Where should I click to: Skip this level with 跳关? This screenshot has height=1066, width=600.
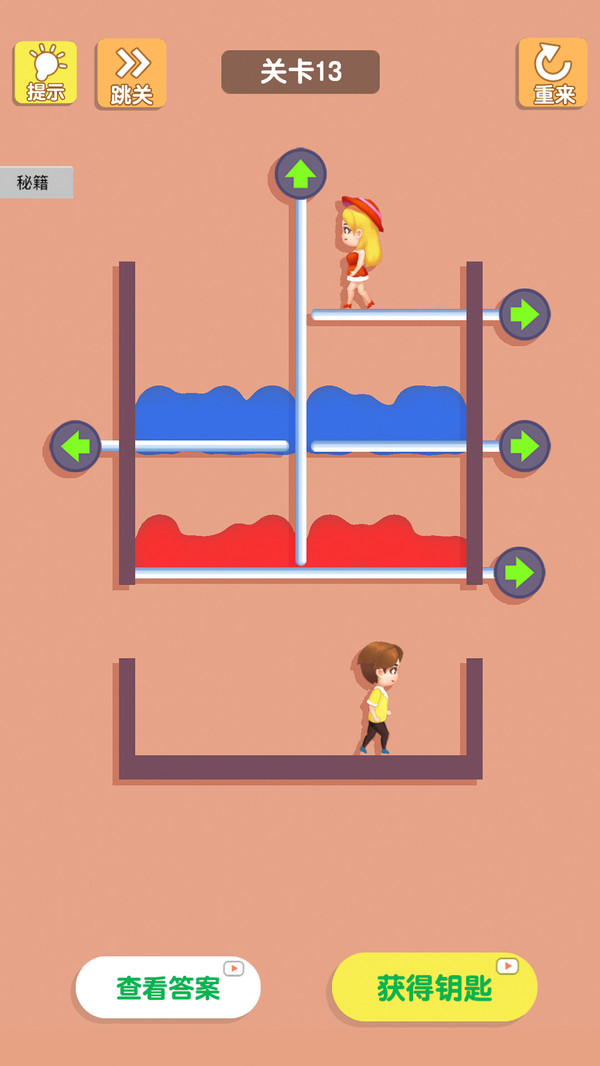(x=131, y=73)
